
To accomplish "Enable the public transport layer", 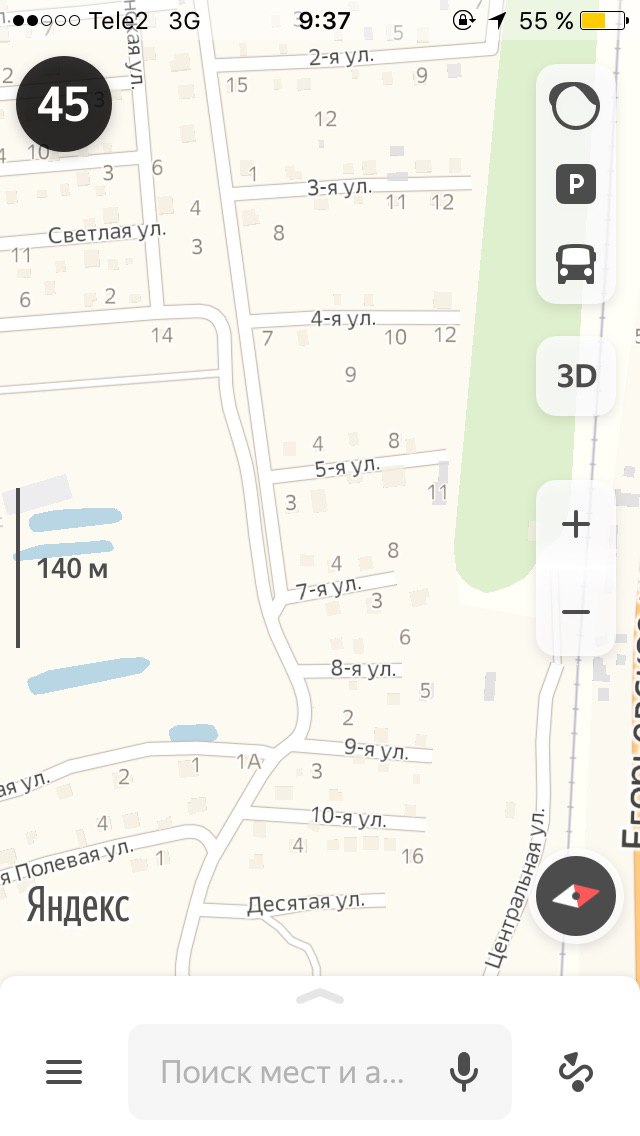I will click(x=575, y=264).
